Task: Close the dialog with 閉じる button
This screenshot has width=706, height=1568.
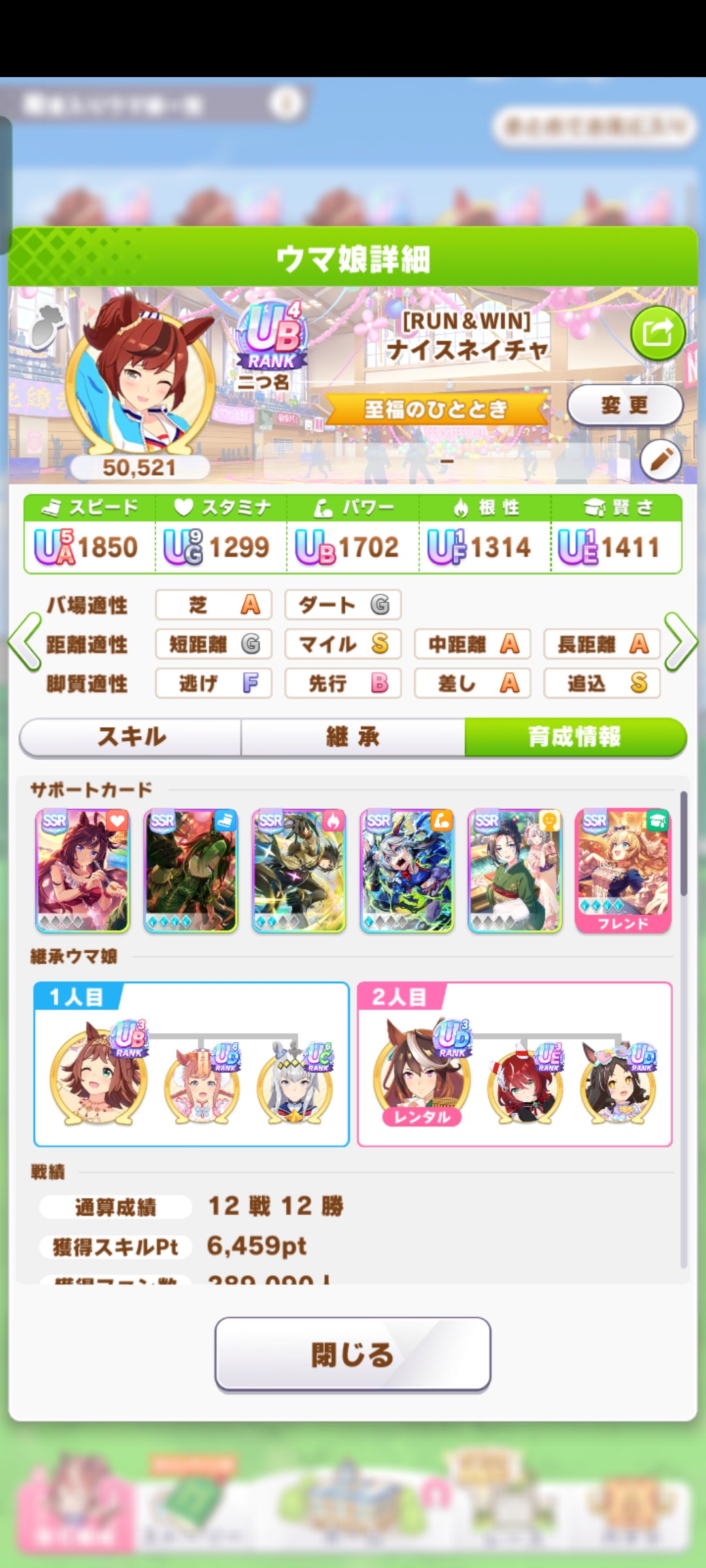Action: [x=352, y=1354]
